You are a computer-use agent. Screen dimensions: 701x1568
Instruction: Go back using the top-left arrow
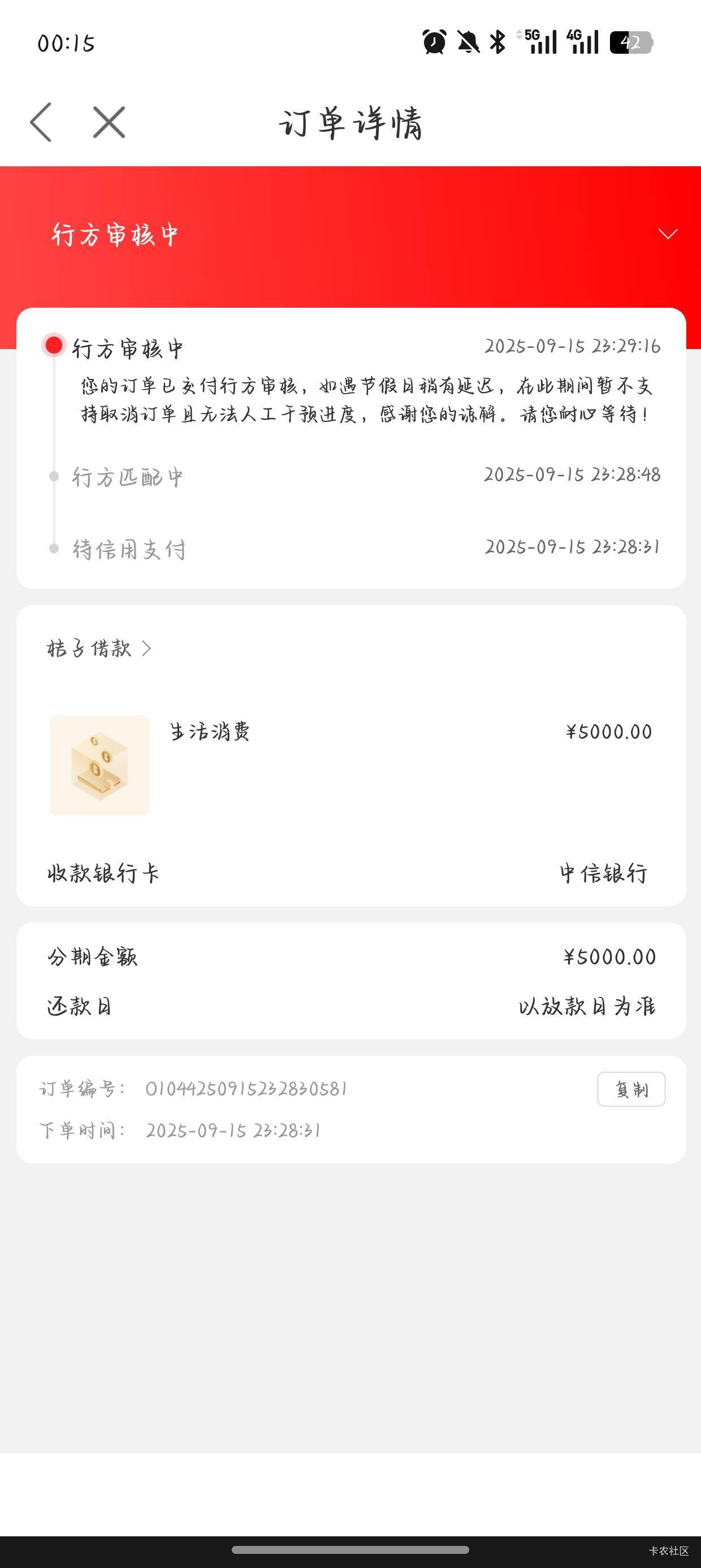click(41, 122)
